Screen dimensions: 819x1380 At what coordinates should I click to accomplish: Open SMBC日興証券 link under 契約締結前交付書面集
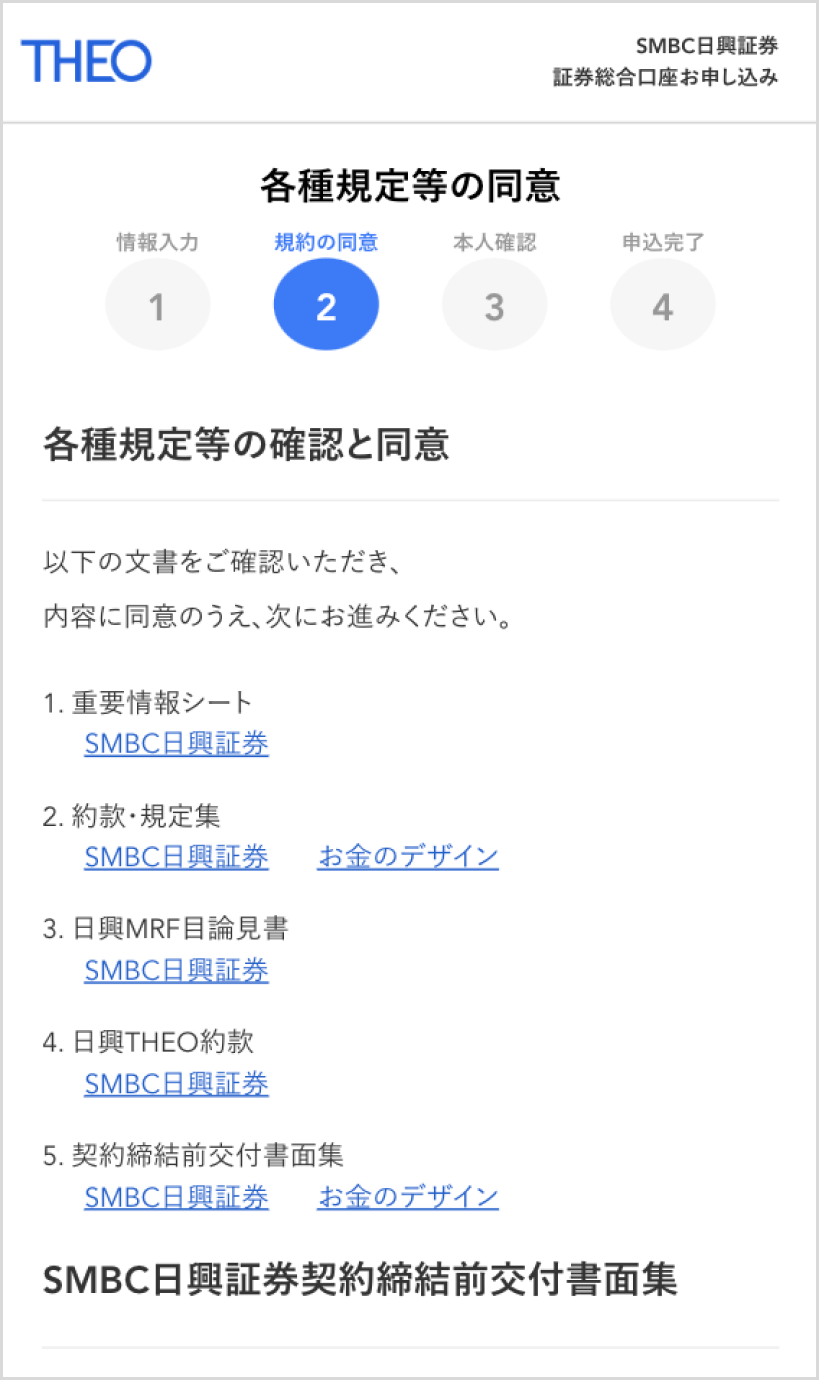coord(176,1197)
